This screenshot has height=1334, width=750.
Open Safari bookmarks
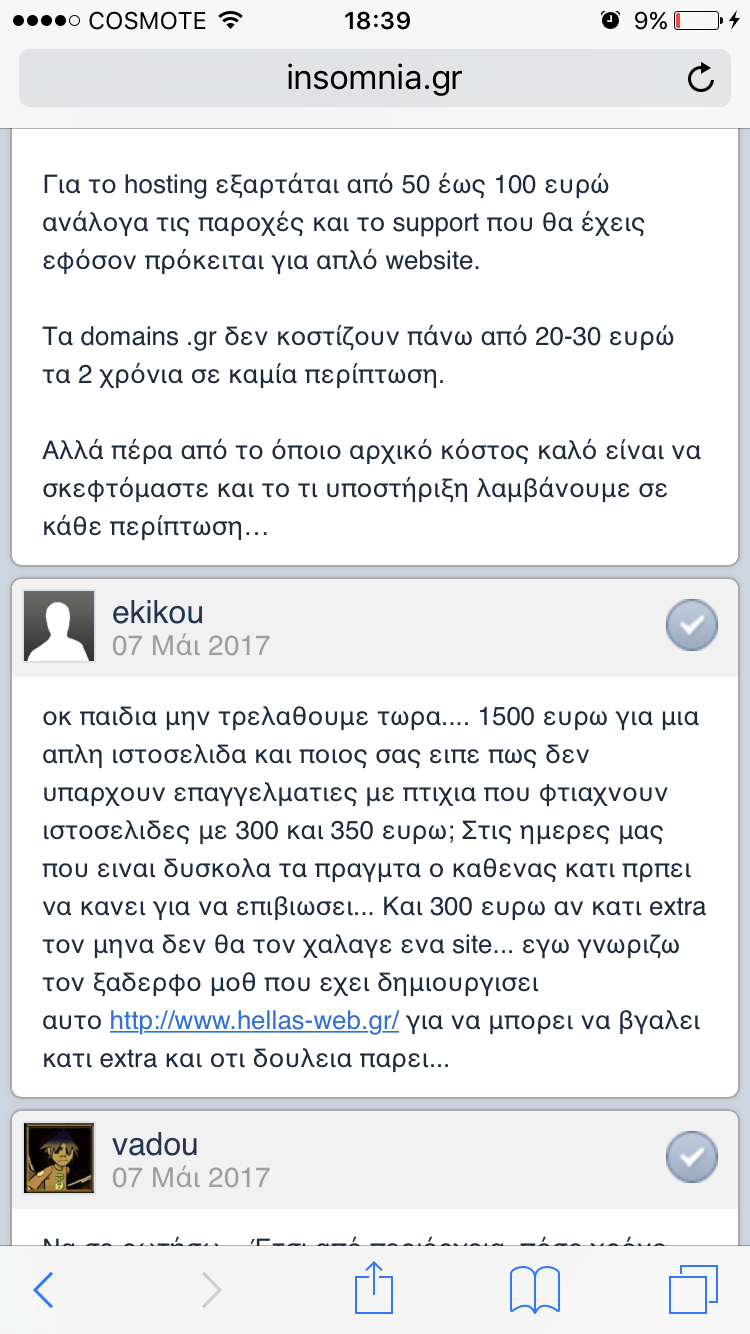535,1290
